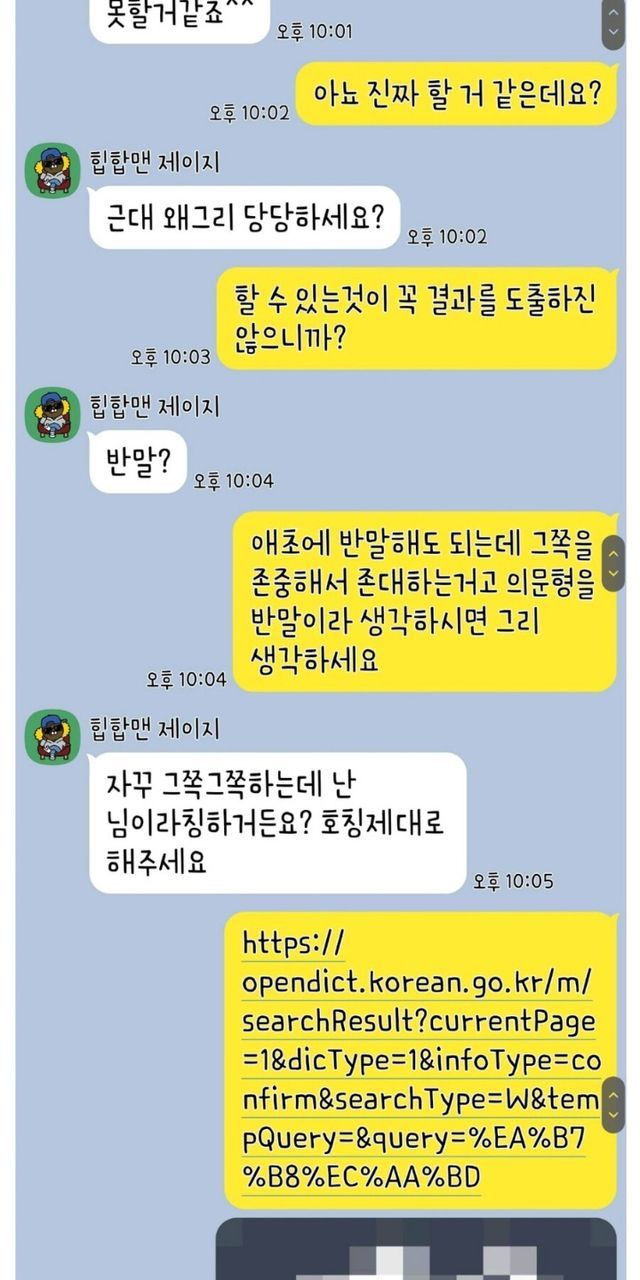Screen dimensions: 640x1280
Task: Open 힙합맨 제이지's avatar above the "자꾸 그쪽그쪽하는데" message
Action: click(52, 736)
